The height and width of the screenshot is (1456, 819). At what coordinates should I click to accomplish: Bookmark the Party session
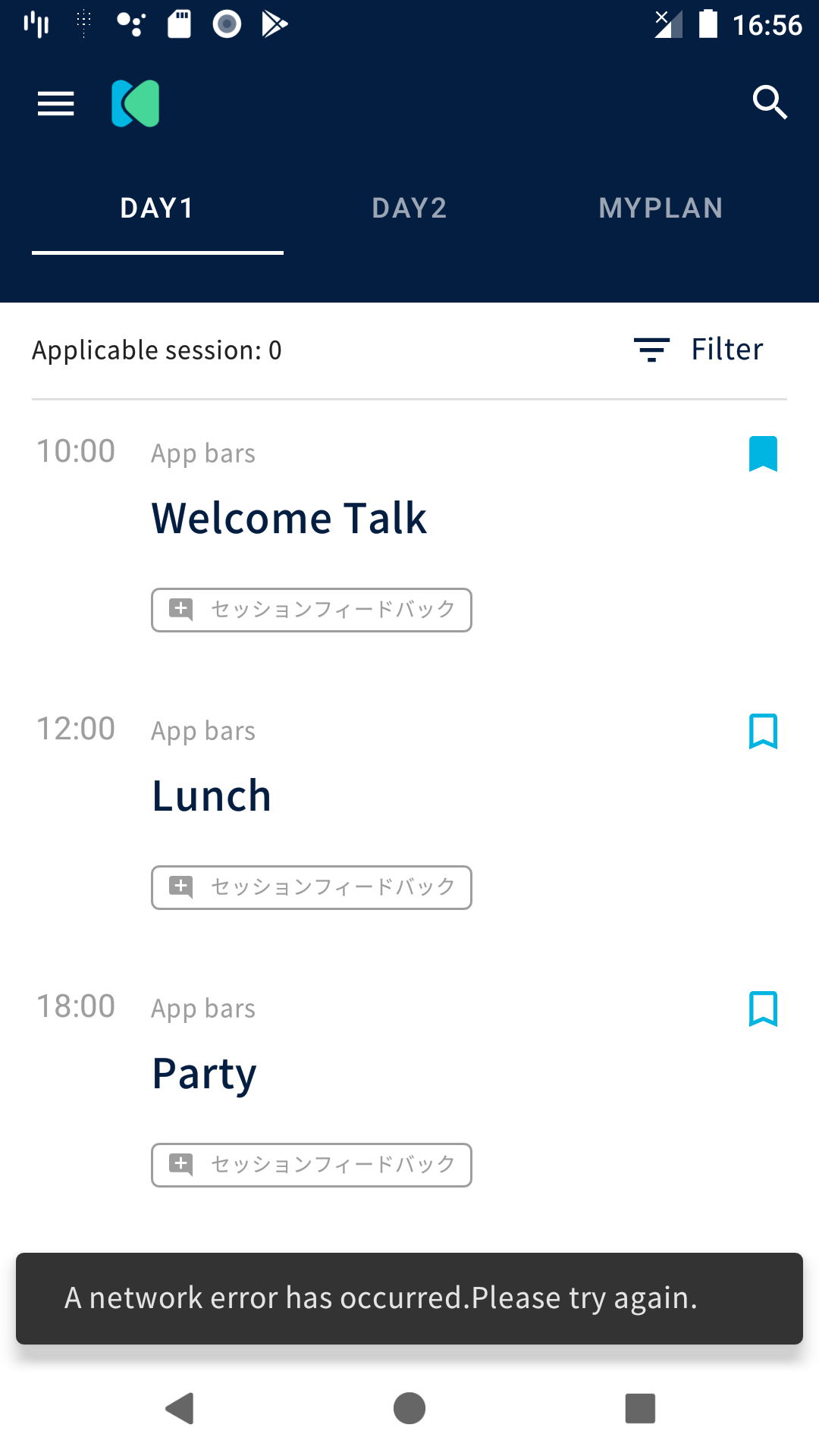pyautogui.click(x=763, y=1009)
